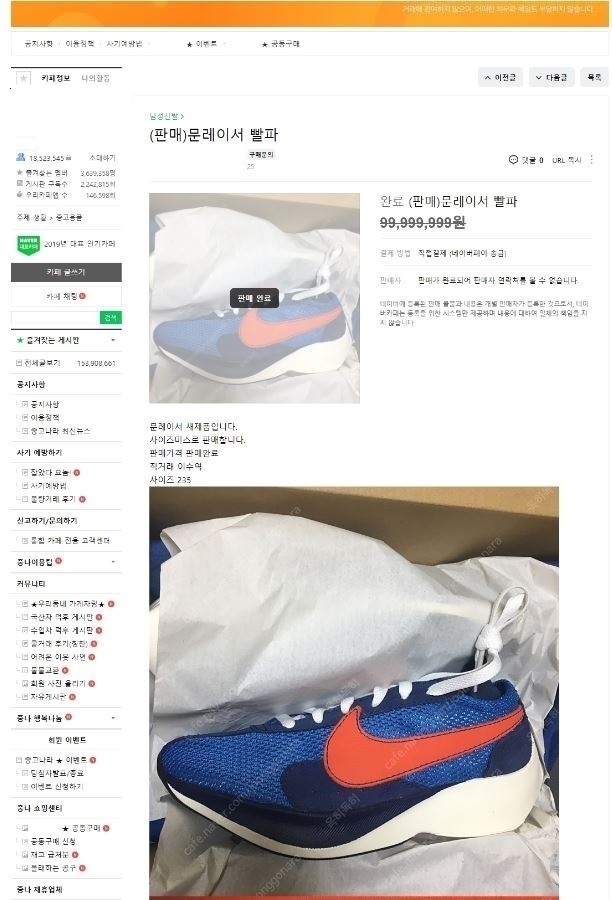Go to the next post (다음글)
The height and width of the screenshot is (900, 612).
coord(551,77)
